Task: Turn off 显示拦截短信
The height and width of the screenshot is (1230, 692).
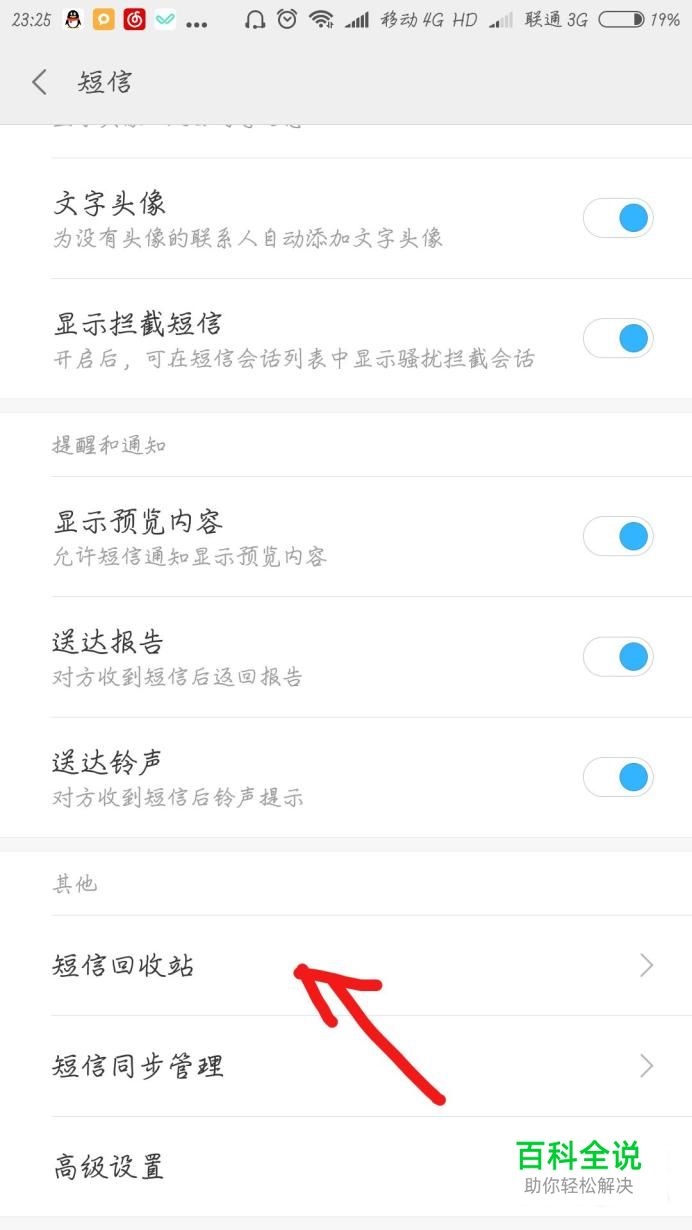Action: (618, 338)
